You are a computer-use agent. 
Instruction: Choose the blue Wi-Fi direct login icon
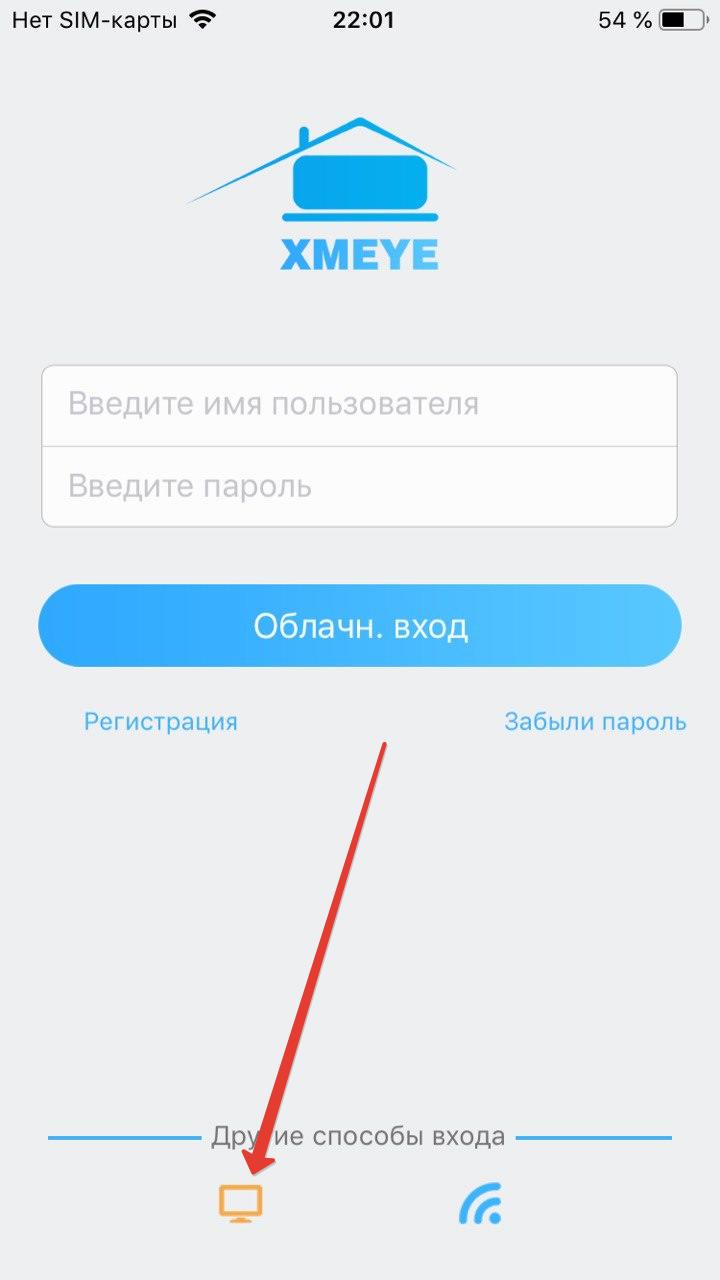480,1204
